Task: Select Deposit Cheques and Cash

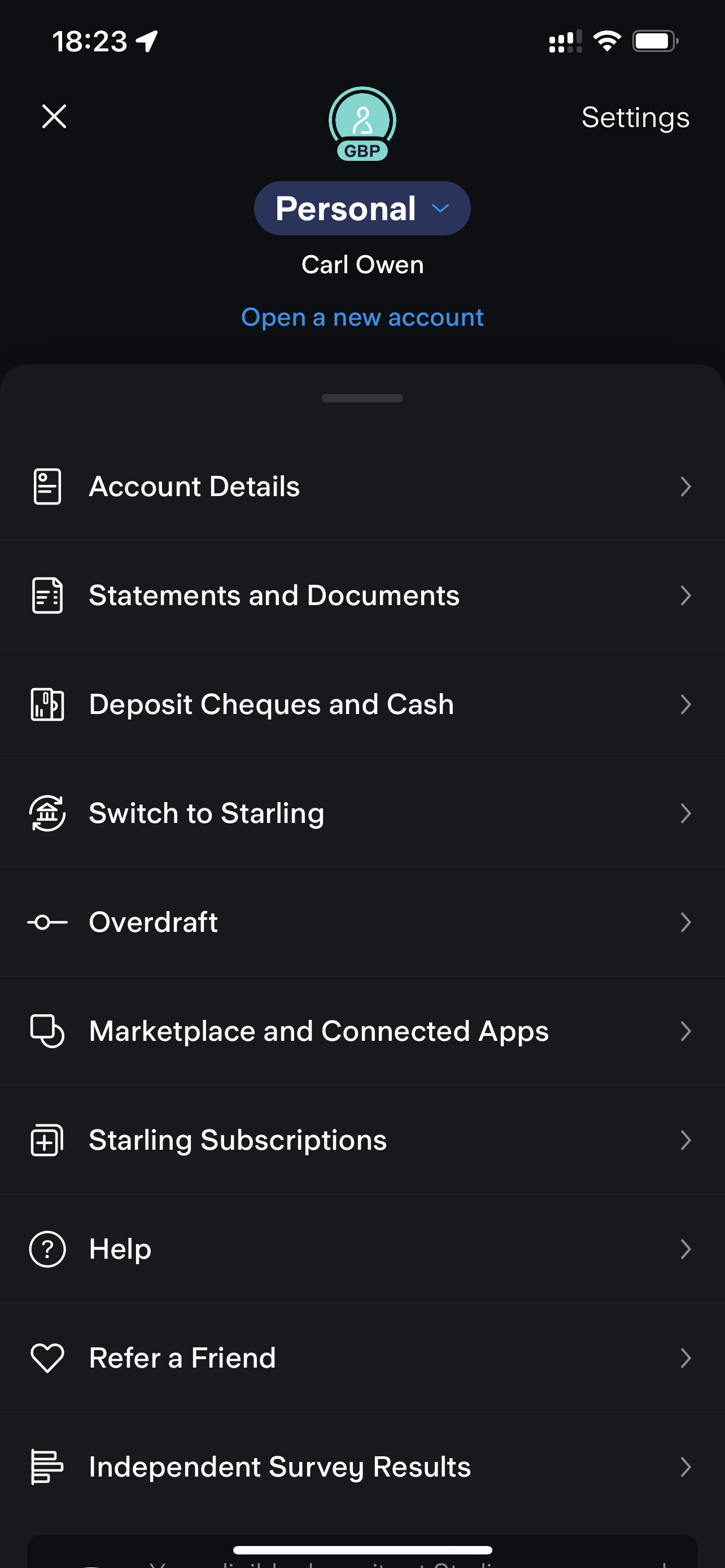Action: pyautogui.click(x=362, y=704)
